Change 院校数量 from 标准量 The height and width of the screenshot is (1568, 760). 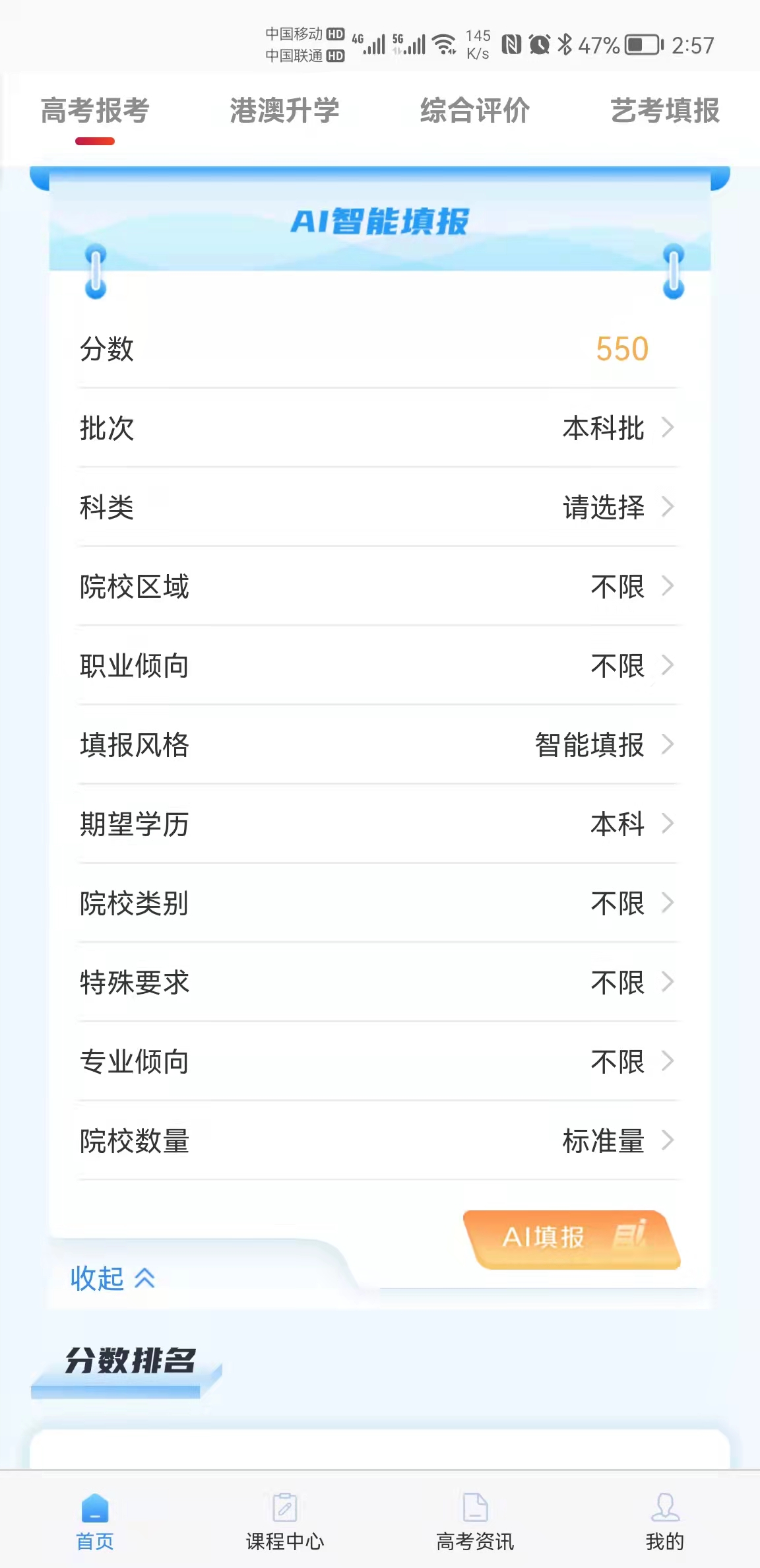[x=379, y=1141]
